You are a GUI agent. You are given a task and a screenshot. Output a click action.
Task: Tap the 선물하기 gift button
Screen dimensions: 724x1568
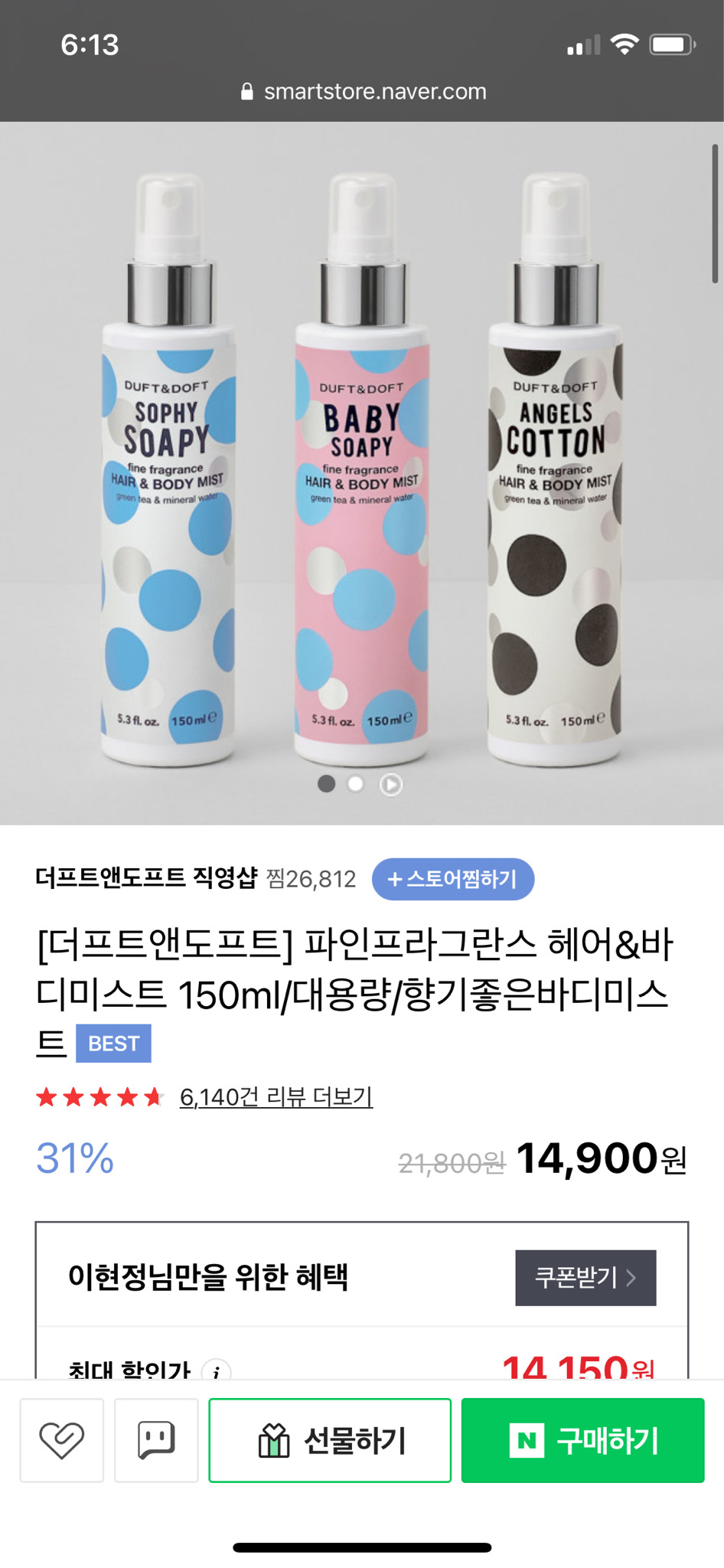click(x=329, y=1439)
